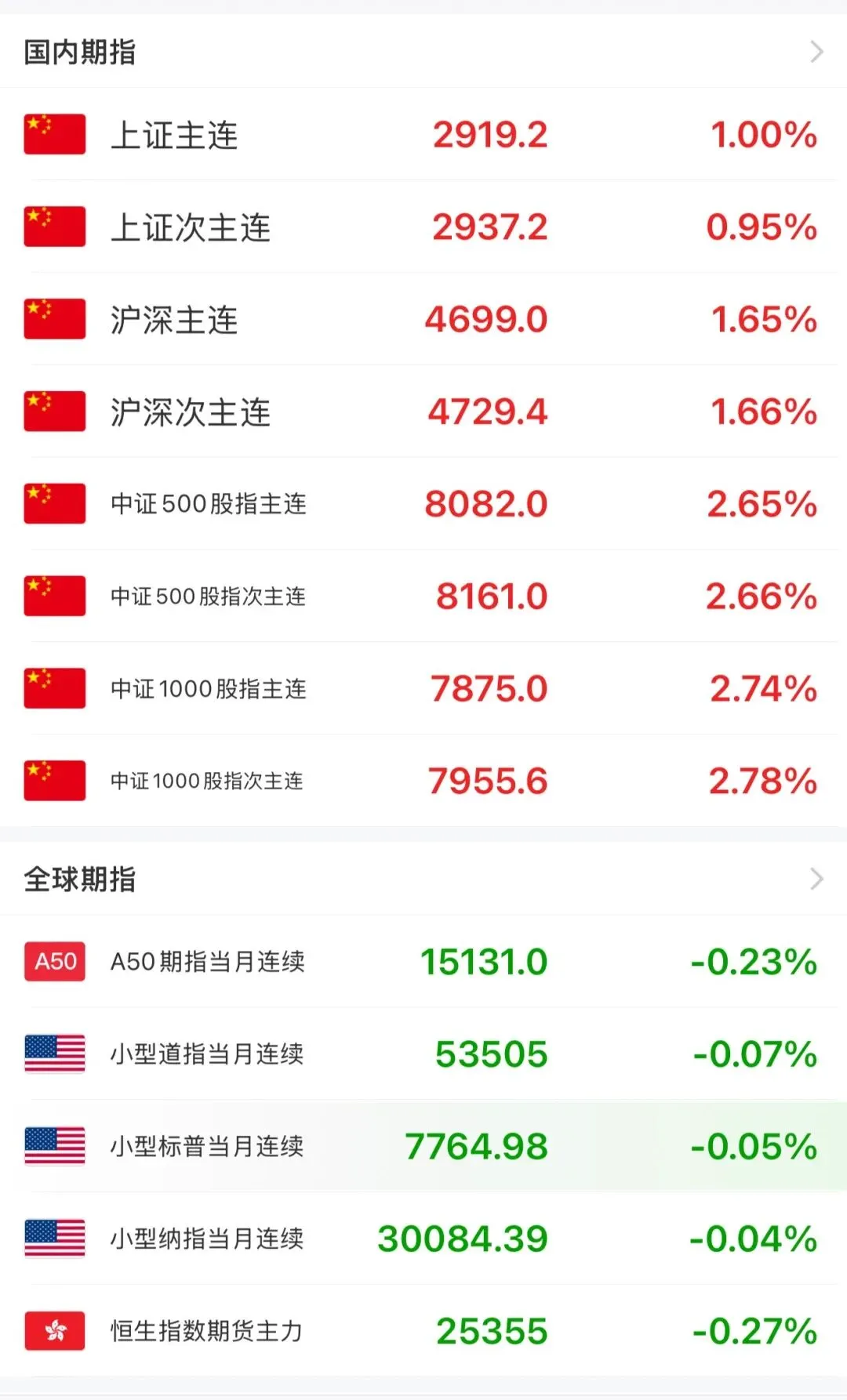The image size is (847, 1400).
Task: Open the 上证主连 quote row
Action: tap(423, 134)
